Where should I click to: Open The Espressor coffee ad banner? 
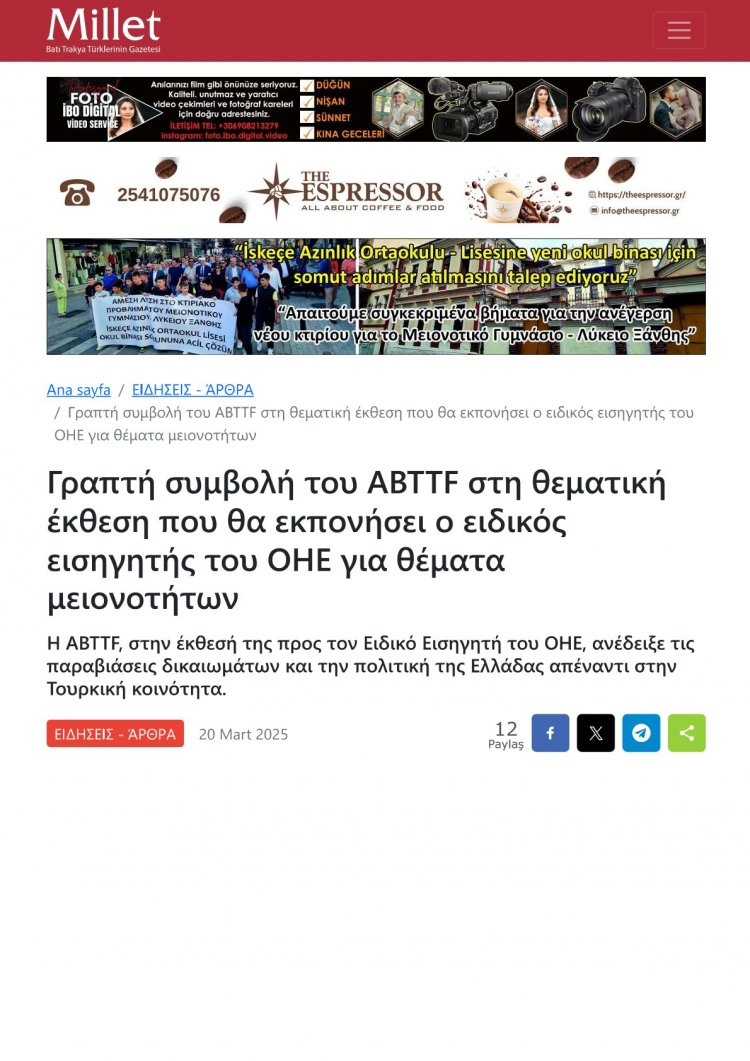click(x=375, y=190)
